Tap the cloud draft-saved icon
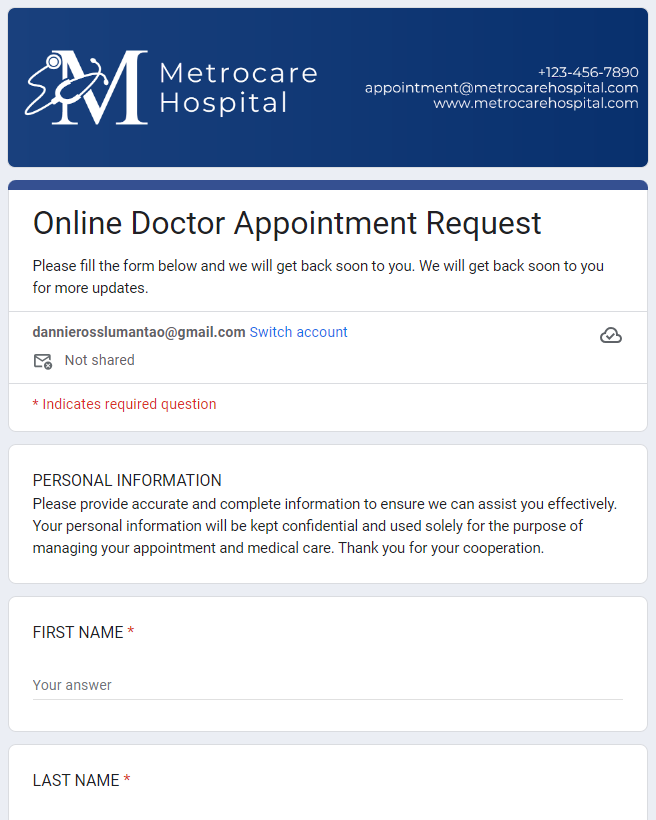 point(610,335)
